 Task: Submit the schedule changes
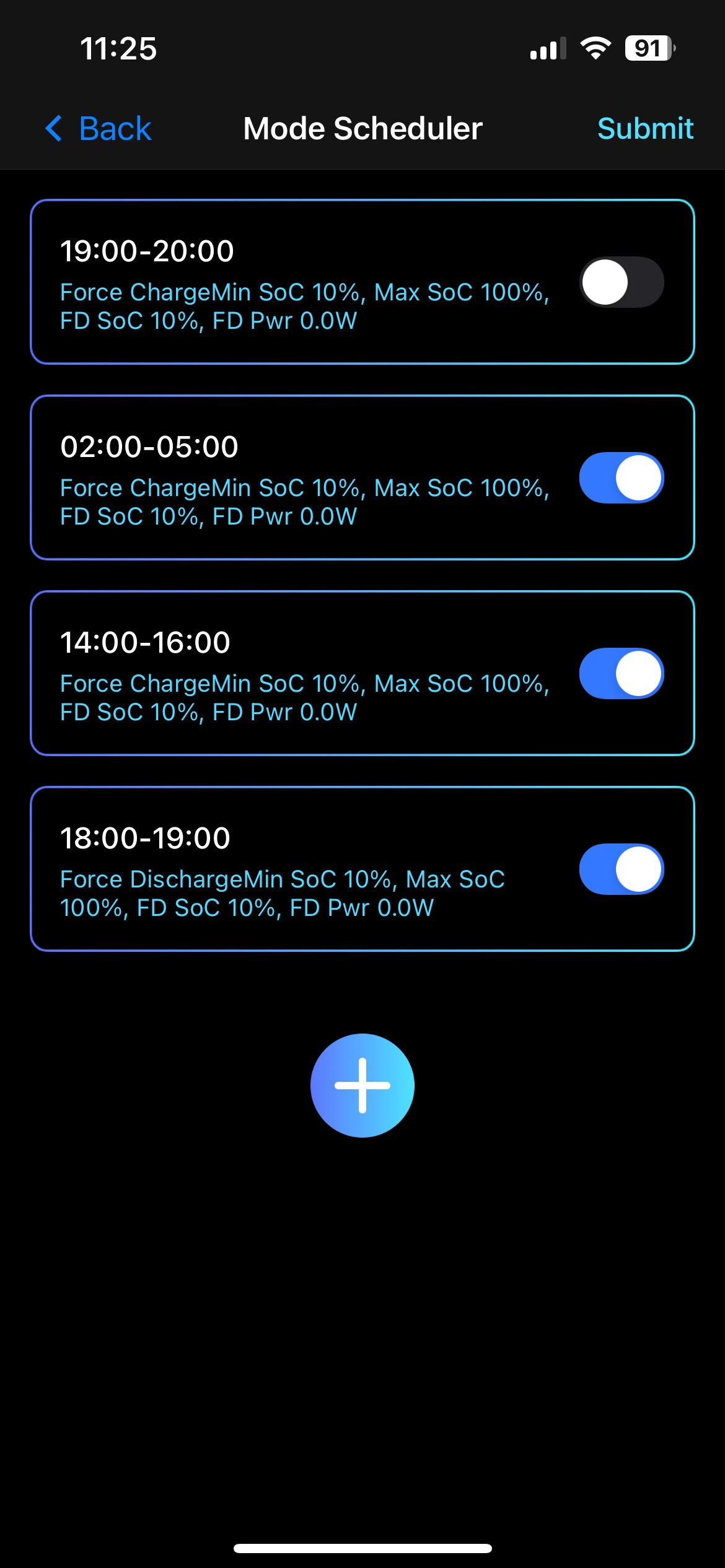(644, 129)
